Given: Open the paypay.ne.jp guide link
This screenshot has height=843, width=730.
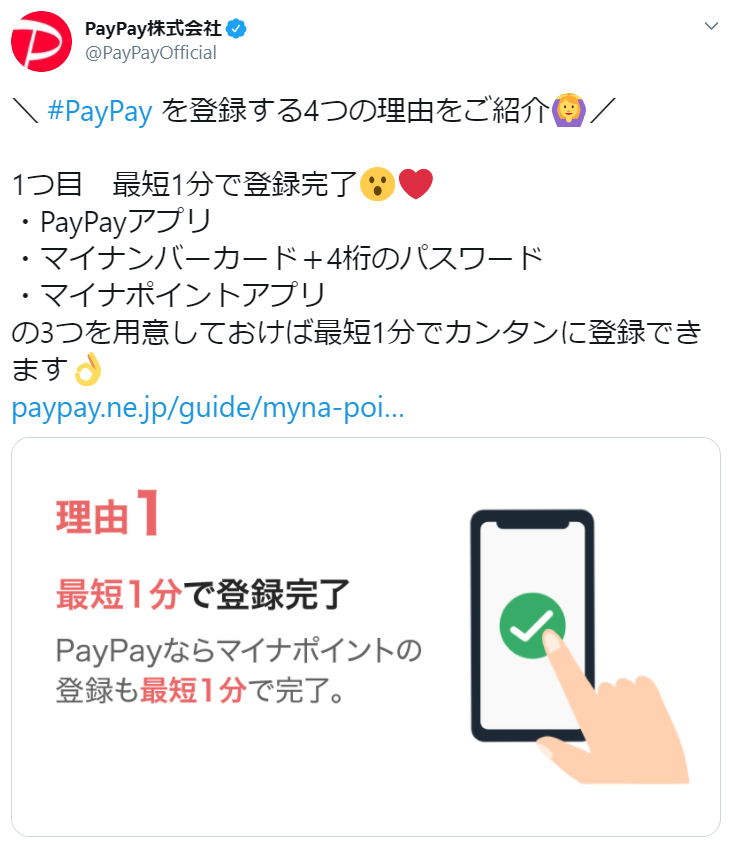Looking at the screenshot, I should click(208, 410).
